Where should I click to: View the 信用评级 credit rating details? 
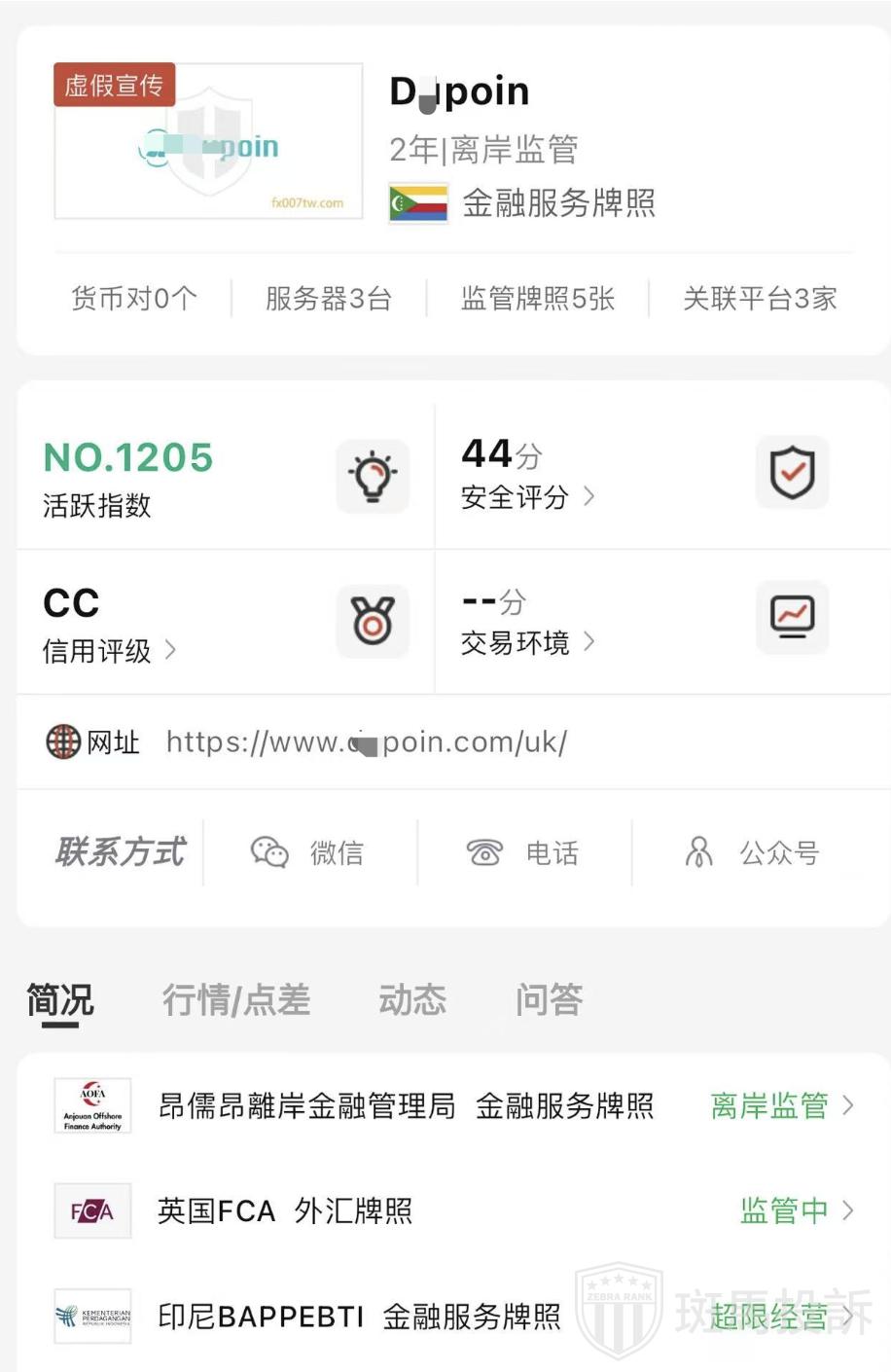pos(108,650)
